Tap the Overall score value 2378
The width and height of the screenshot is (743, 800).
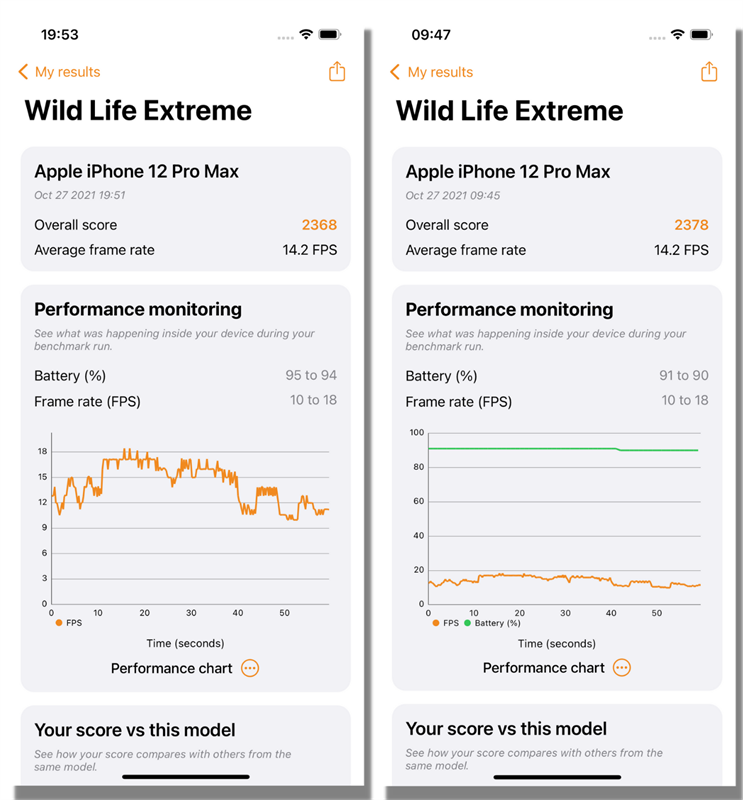(691, 225)
